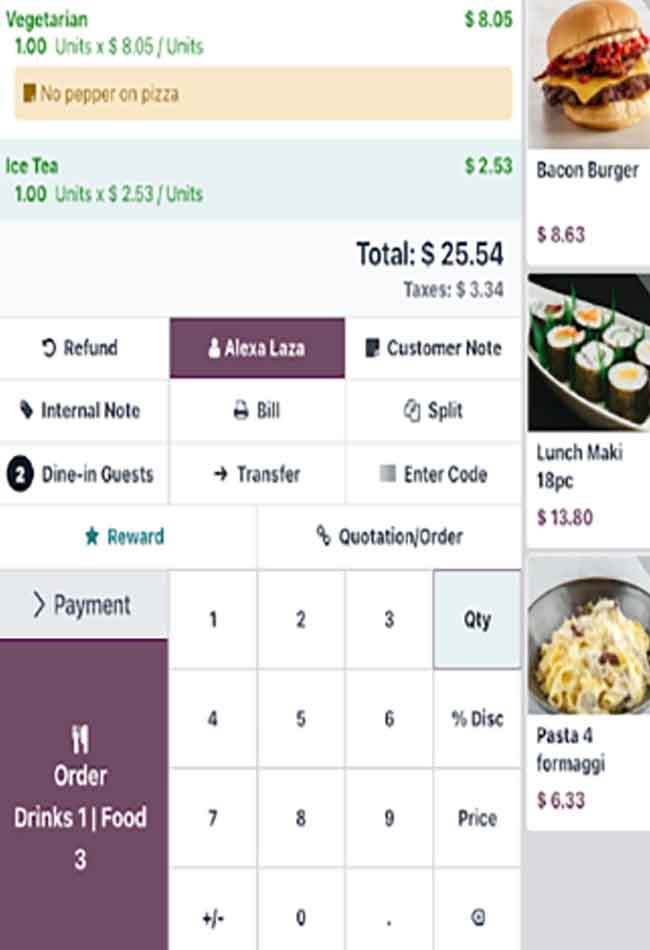Open customer Alexa Laza

point(257,348)
